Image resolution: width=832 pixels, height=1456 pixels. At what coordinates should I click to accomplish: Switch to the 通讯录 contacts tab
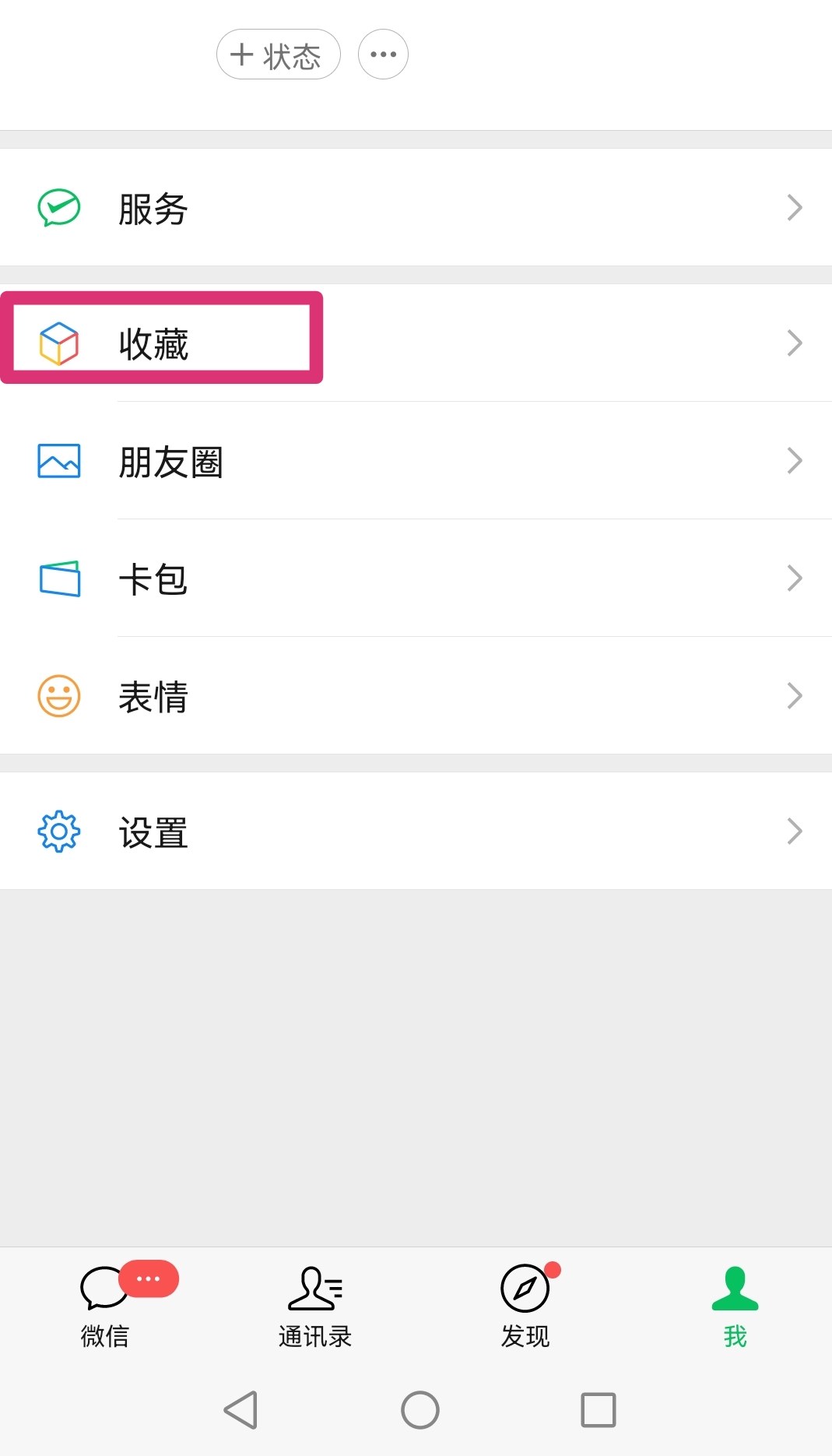(315, 1306)
